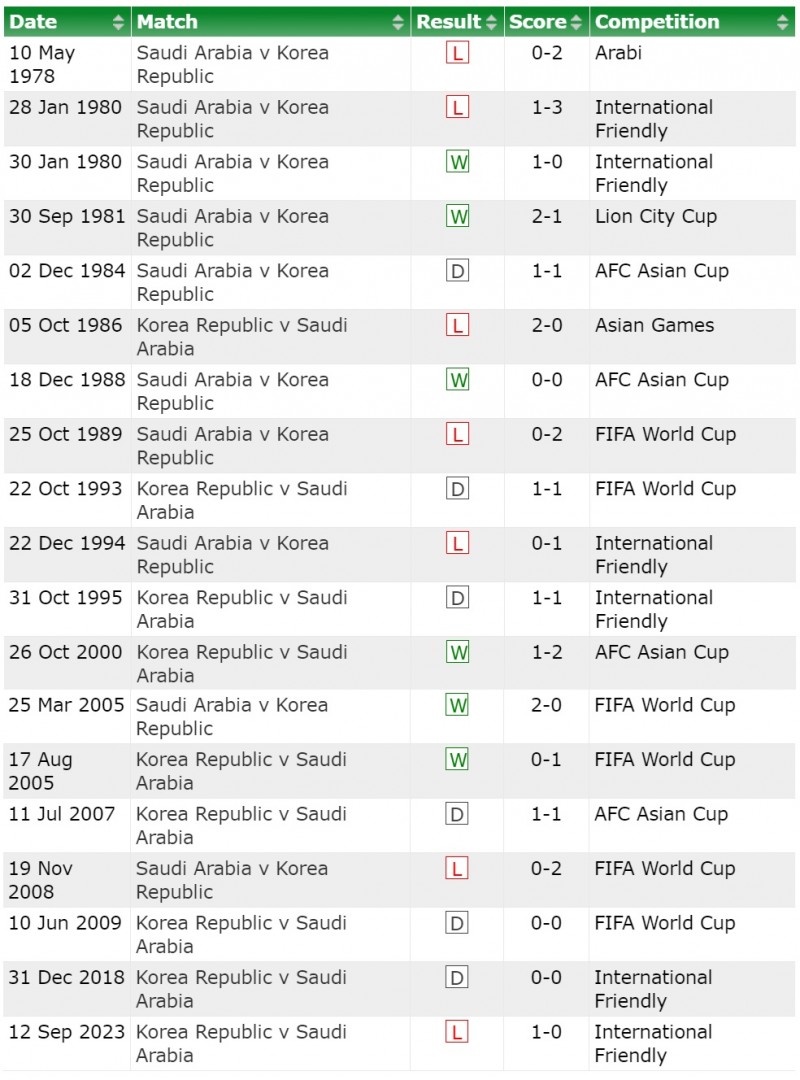Image resolution: width=800 pixels, height=1080 pixels.
Task: Sort the table by Date column
Action: [66, 22]
